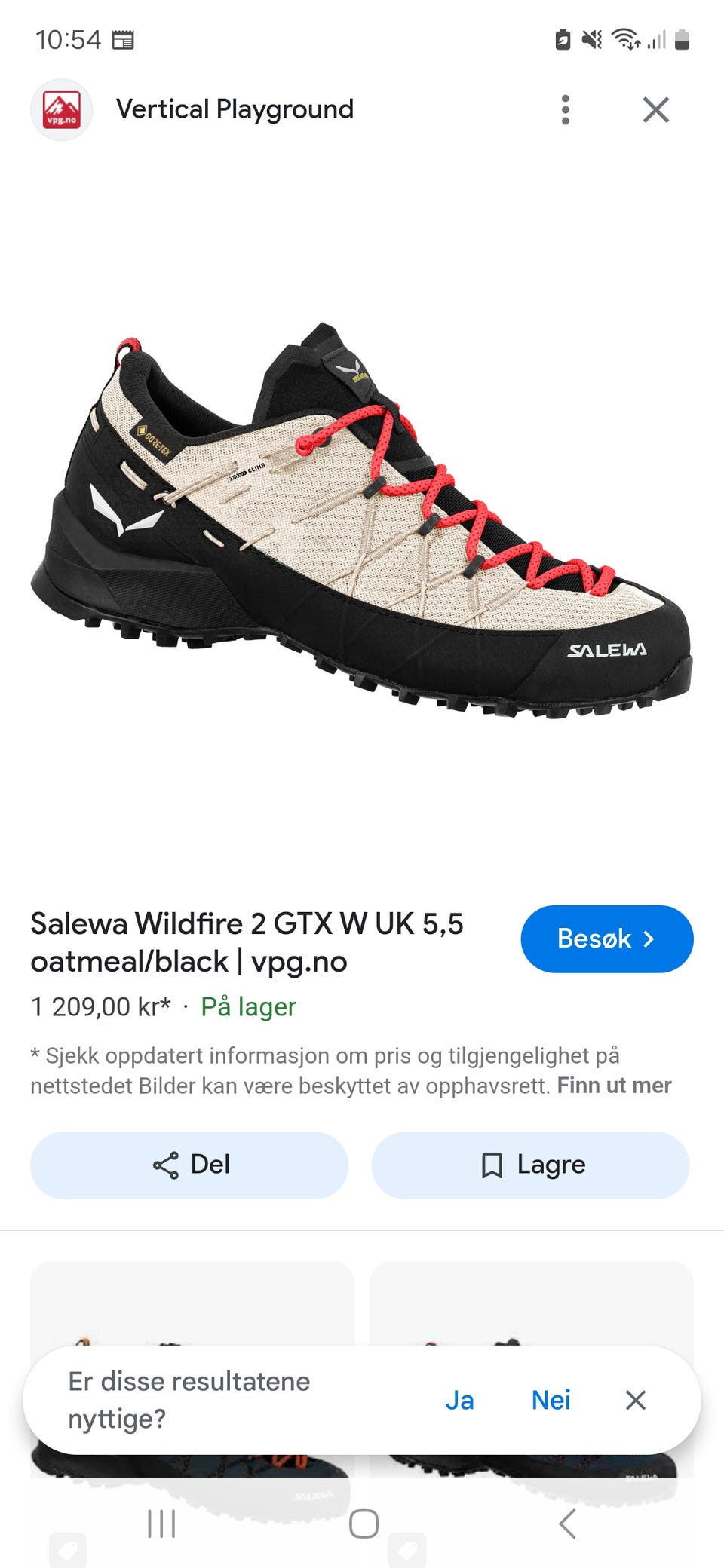Open the Finn ut mer link

coord(615,1086)
